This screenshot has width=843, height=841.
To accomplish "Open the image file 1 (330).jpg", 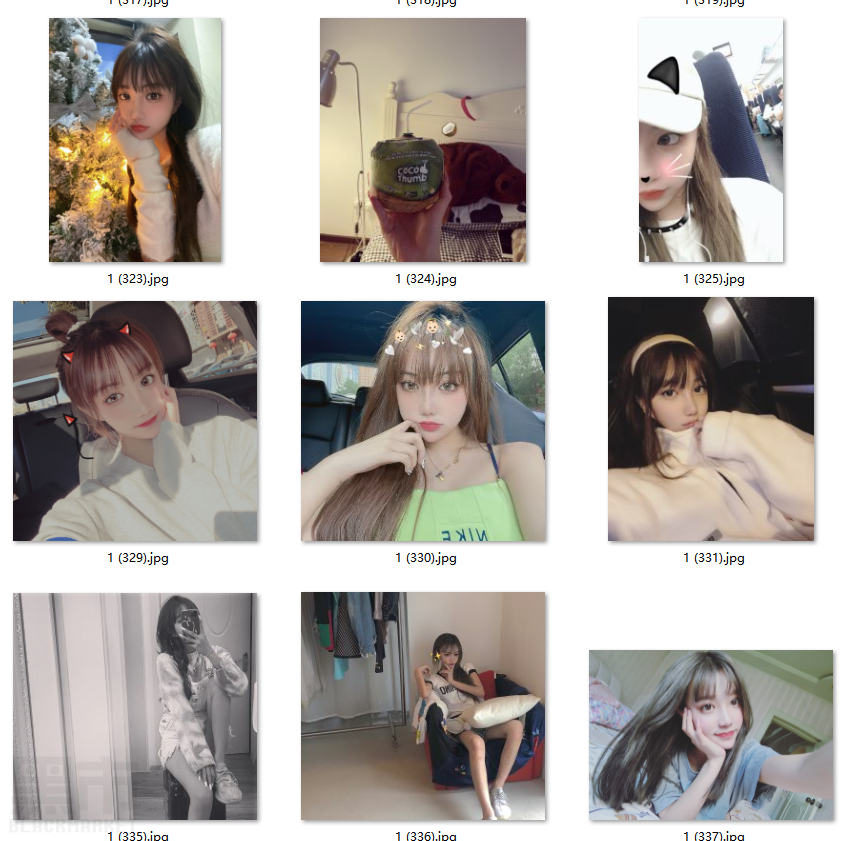I will 423,421.
